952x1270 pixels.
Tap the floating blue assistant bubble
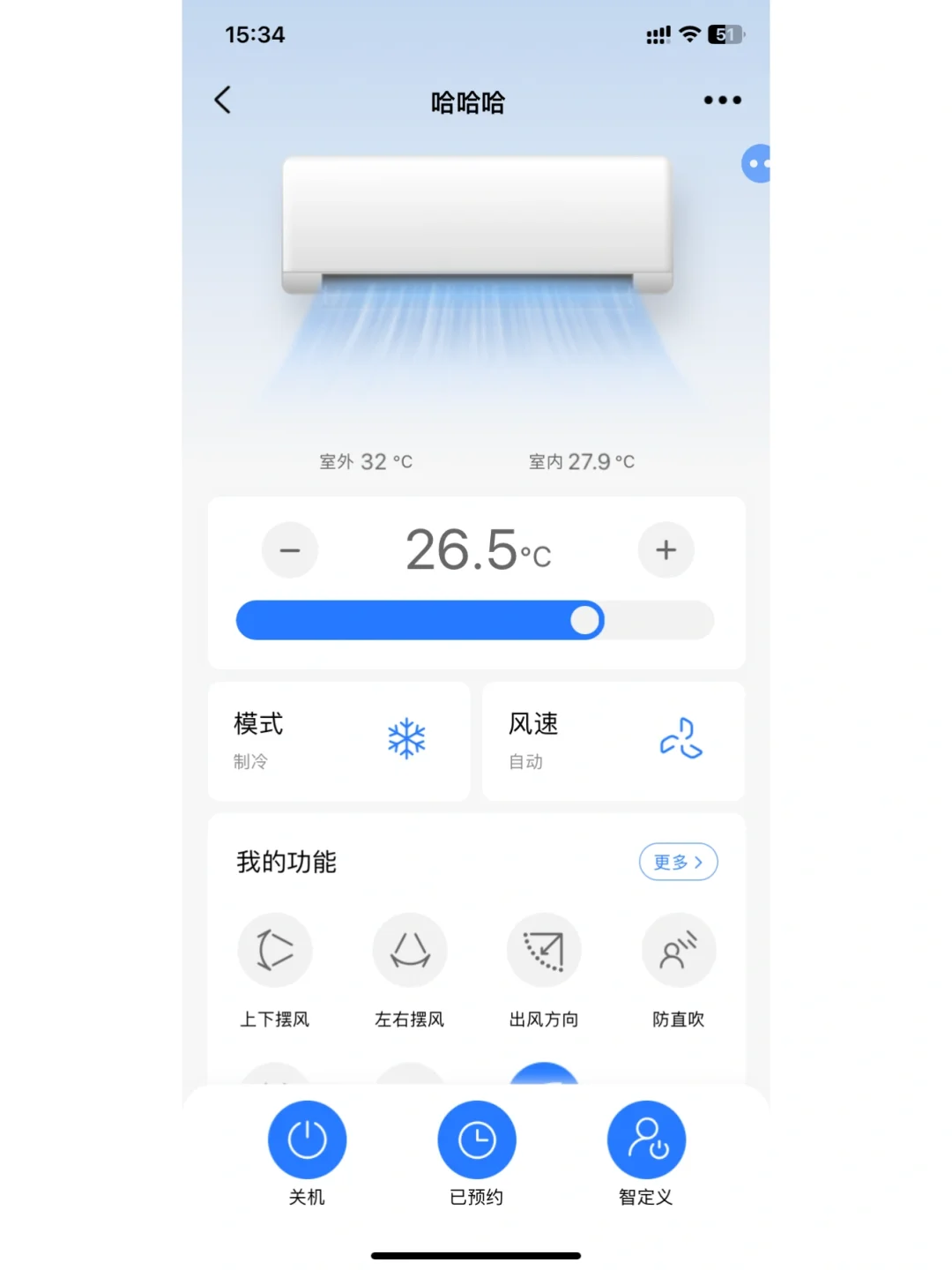coord(756,164)
